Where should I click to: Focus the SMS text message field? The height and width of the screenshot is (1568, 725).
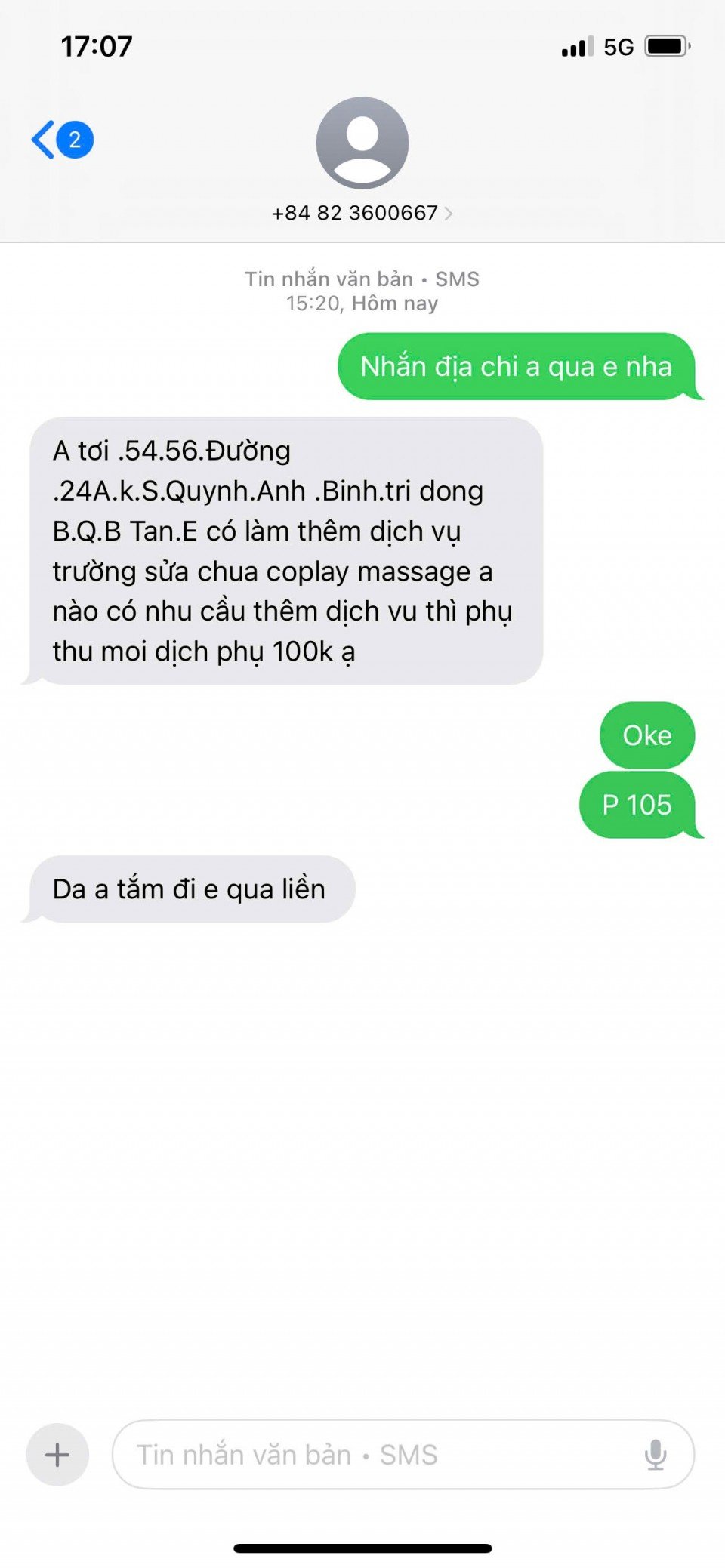click(378, 1454)
